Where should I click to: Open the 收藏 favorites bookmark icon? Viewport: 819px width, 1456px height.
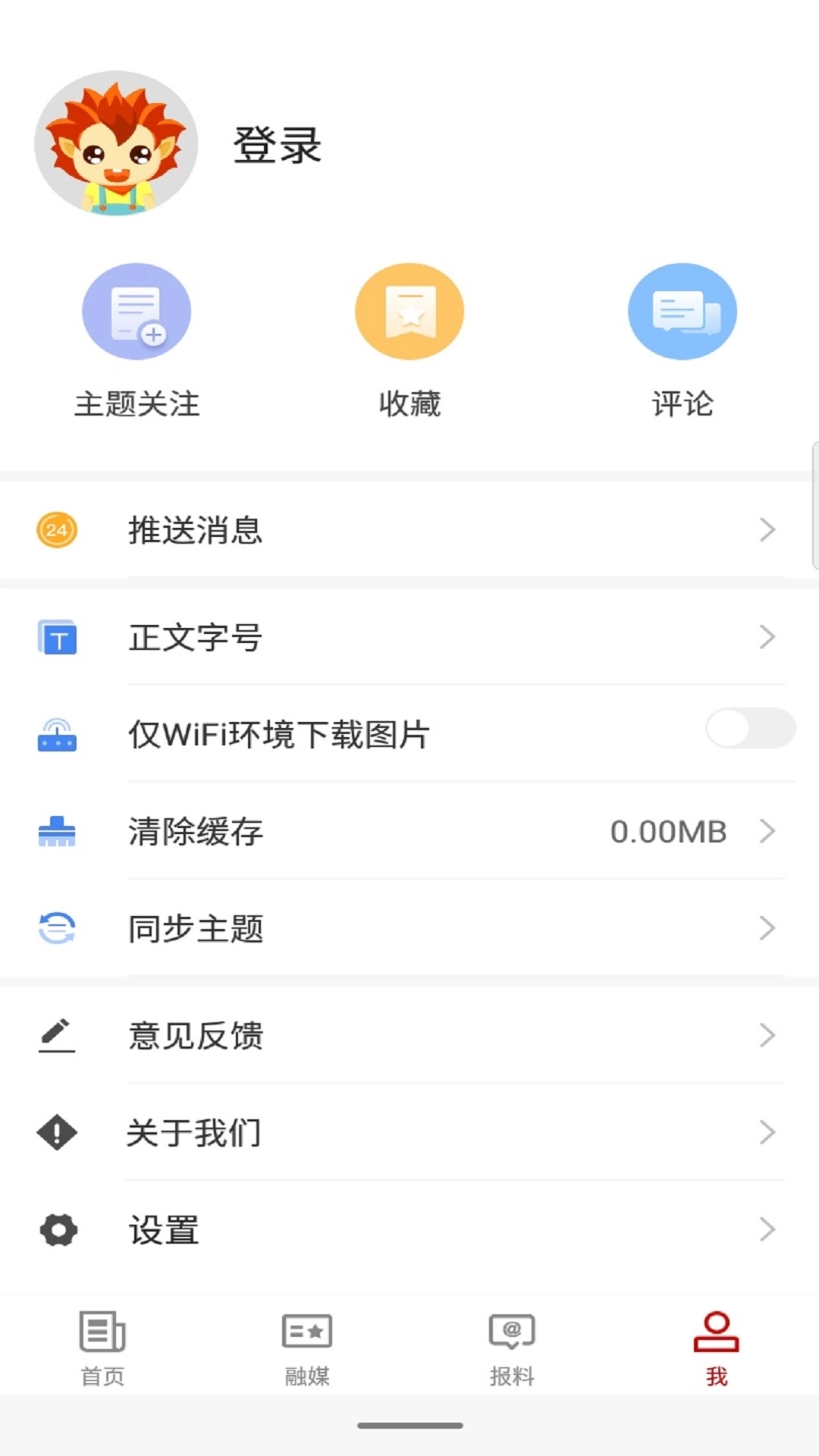[x=409, y=311]
